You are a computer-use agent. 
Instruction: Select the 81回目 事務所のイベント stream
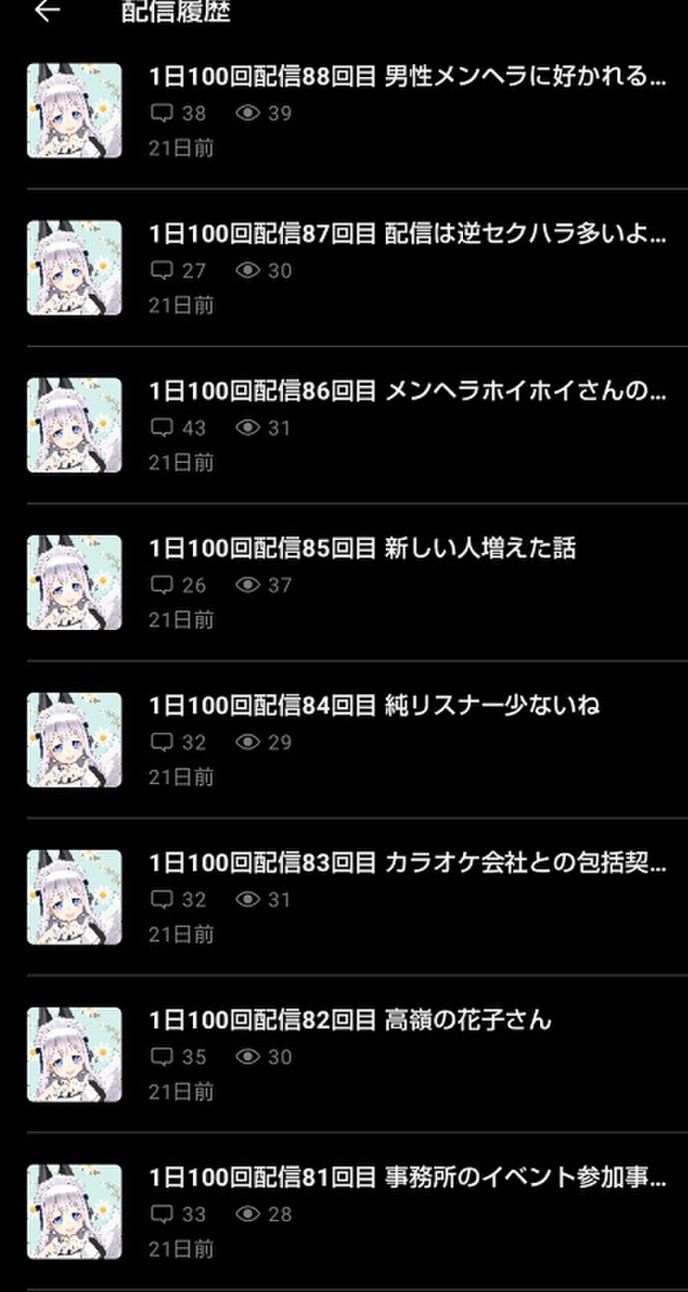click(x=406, y=1177)
